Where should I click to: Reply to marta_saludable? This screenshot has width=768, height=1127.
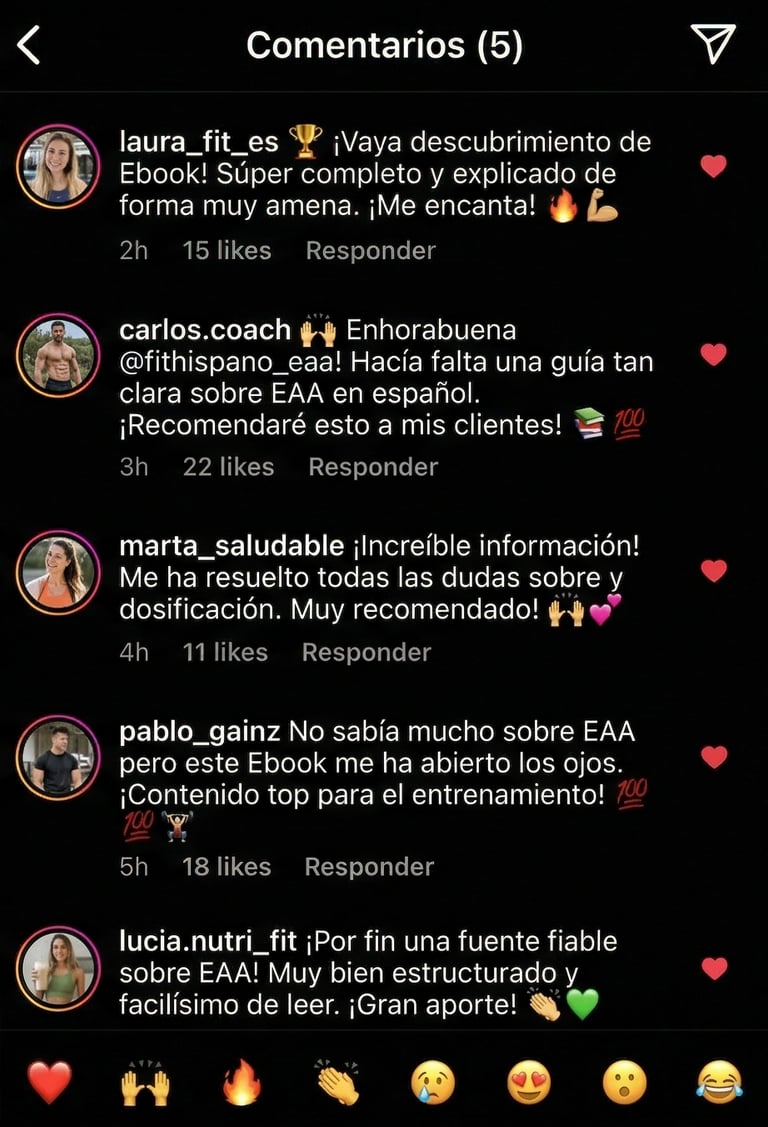click(366, 652)
